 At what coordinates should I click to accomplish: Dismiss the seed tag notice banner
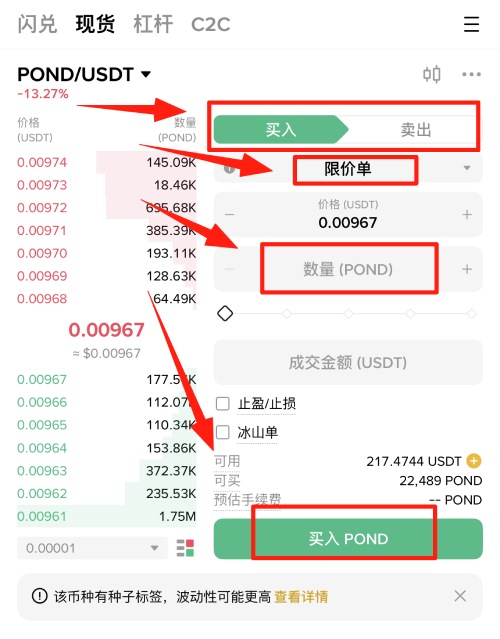[x=460, y=596]
